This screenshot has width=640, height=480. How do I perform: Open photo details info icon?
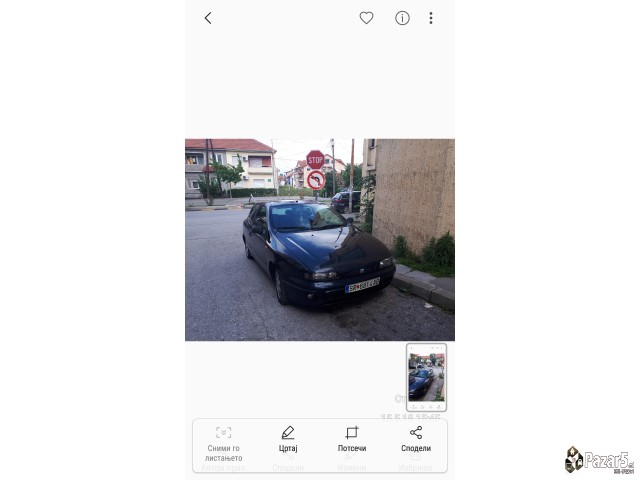pos(402,18)
